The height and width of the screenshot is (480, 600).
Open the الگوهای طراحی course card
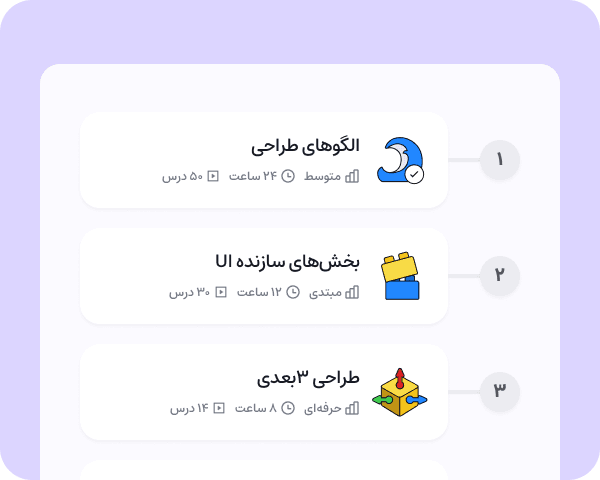pyautogui.click(x=264, y=160)
